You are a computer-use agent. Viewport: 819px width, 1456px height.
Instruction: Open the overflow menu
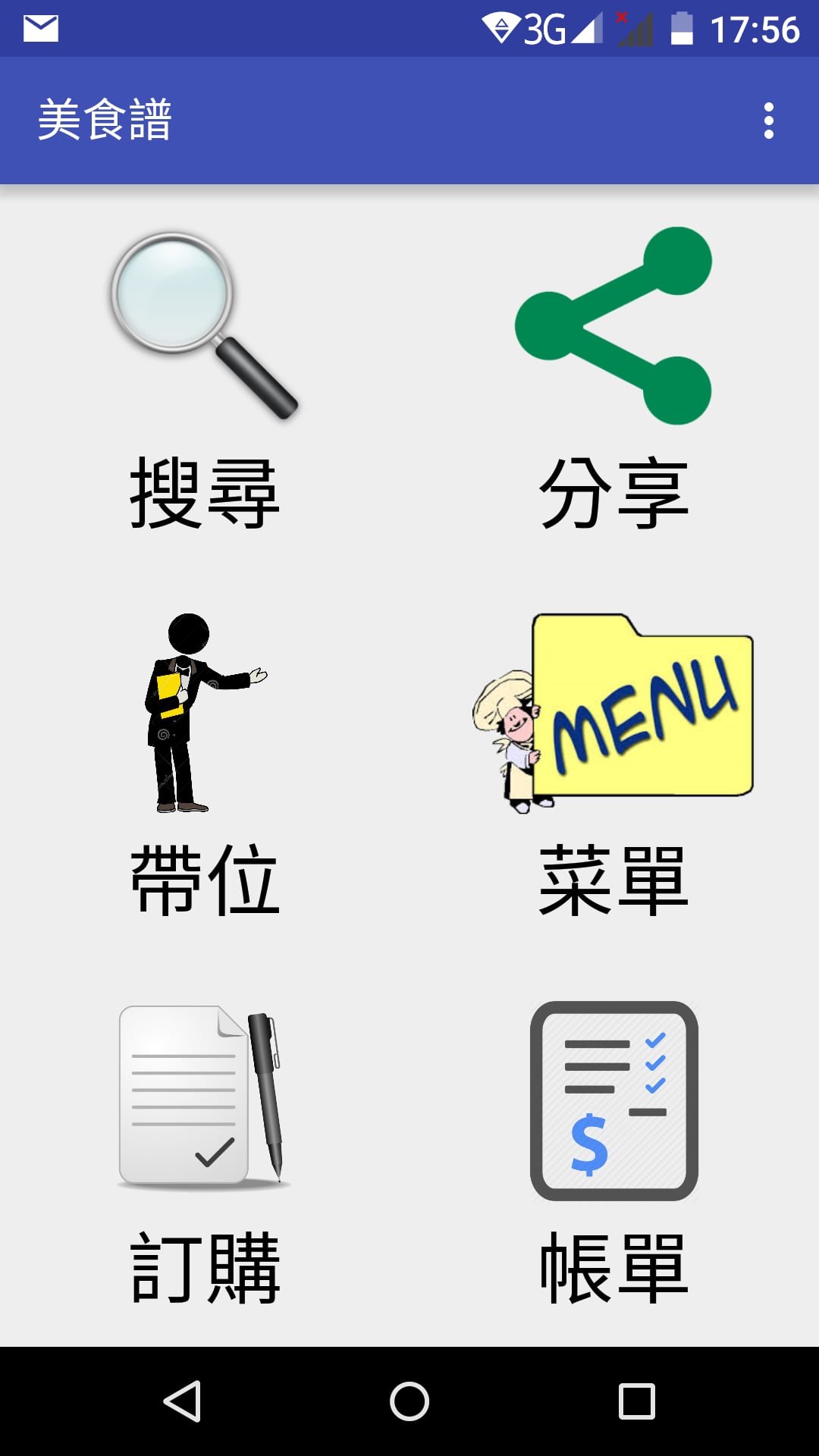[x=768, y=121]
